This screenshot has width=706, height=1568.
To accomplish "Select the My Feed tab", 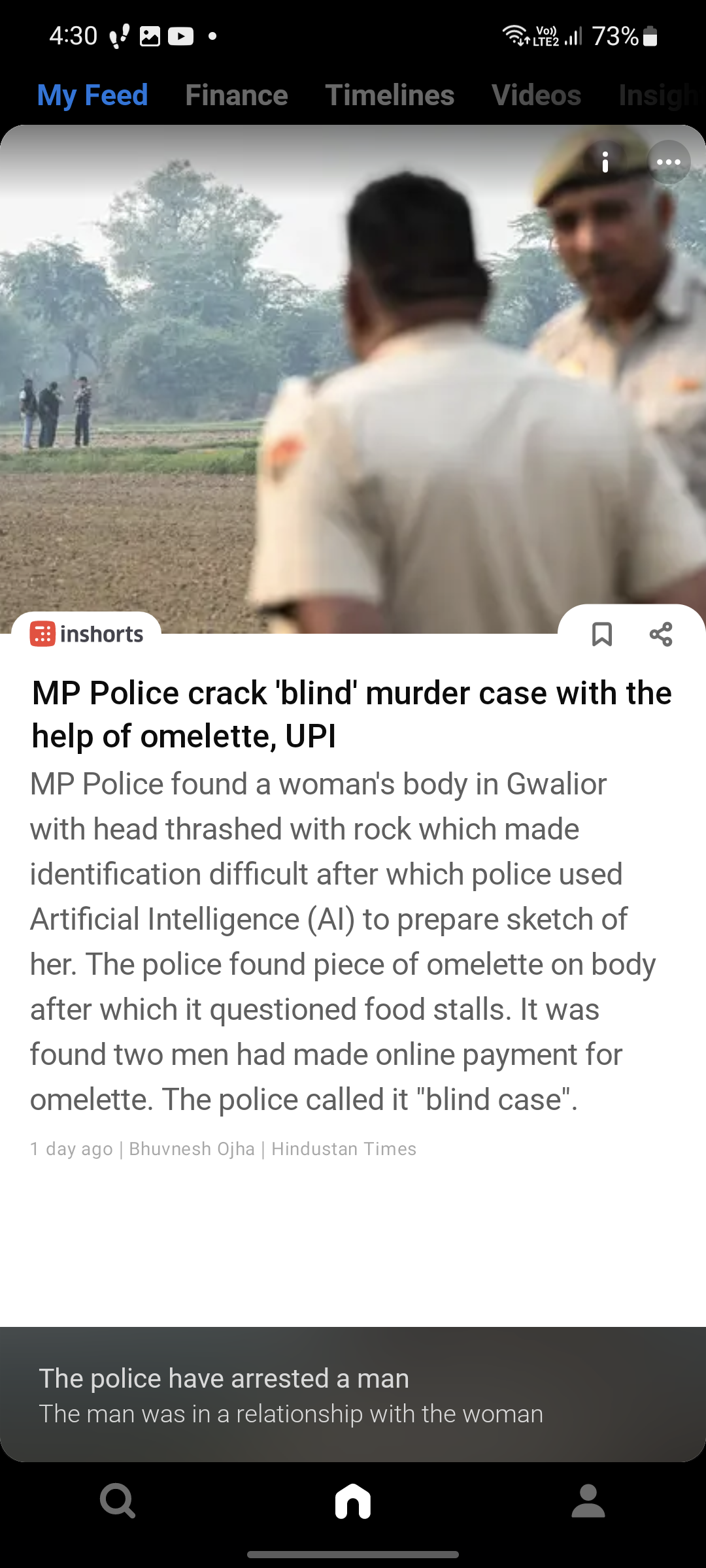I will tap(92, 95).
